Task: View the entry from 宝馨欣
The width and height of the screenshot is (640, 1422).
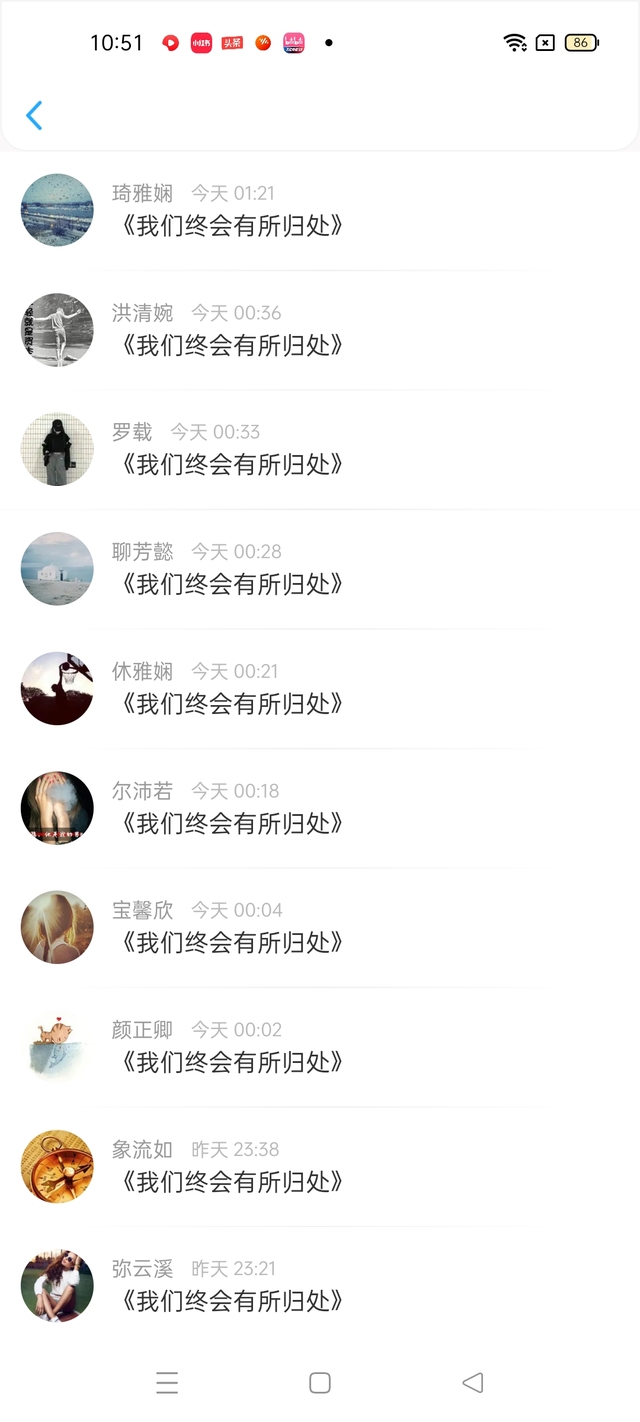Action: 320,927
